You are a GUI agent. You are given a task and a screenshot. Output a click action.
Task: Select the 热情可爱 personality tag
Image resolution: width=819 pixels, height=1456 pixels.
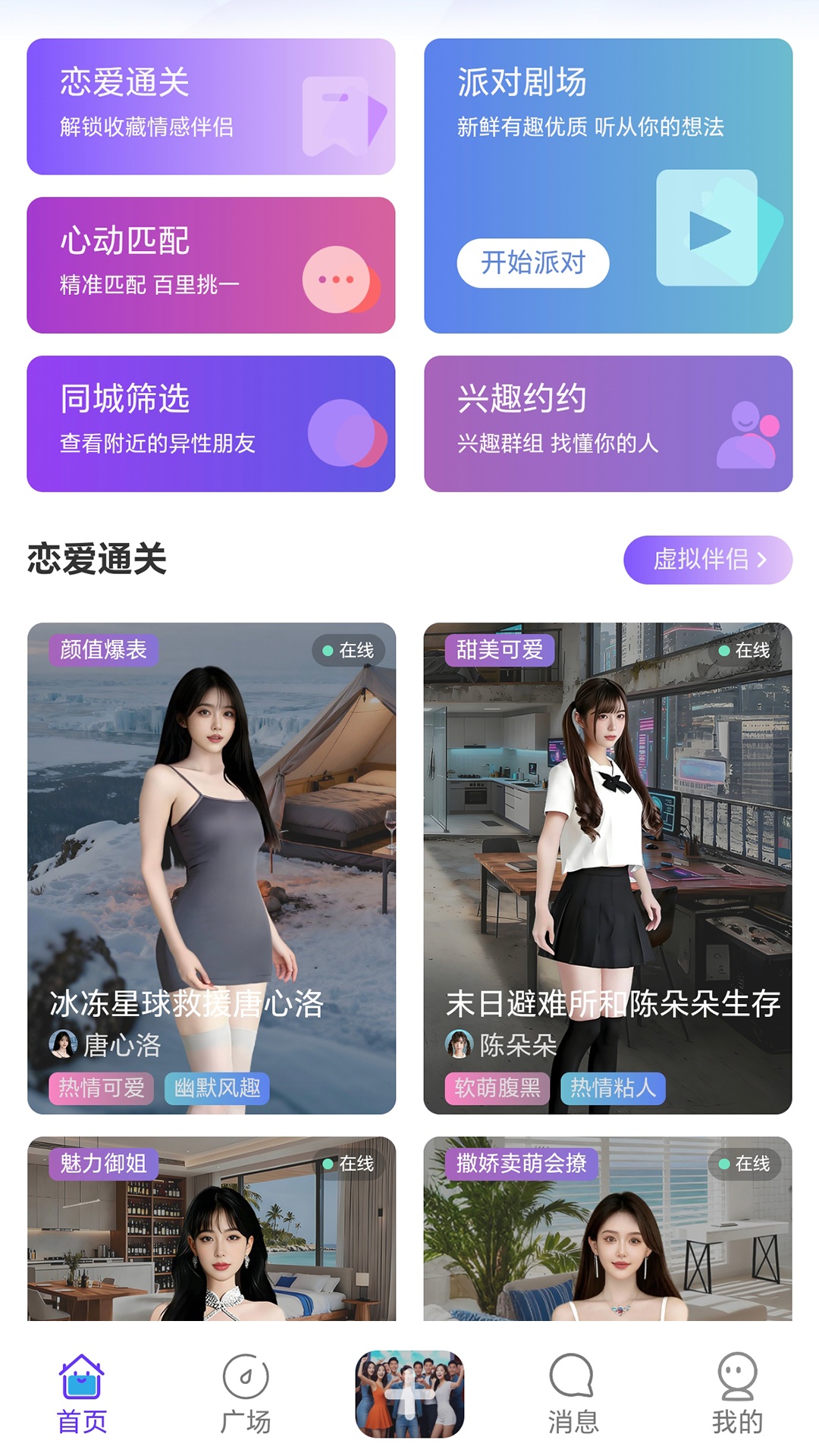point(102,1087)
